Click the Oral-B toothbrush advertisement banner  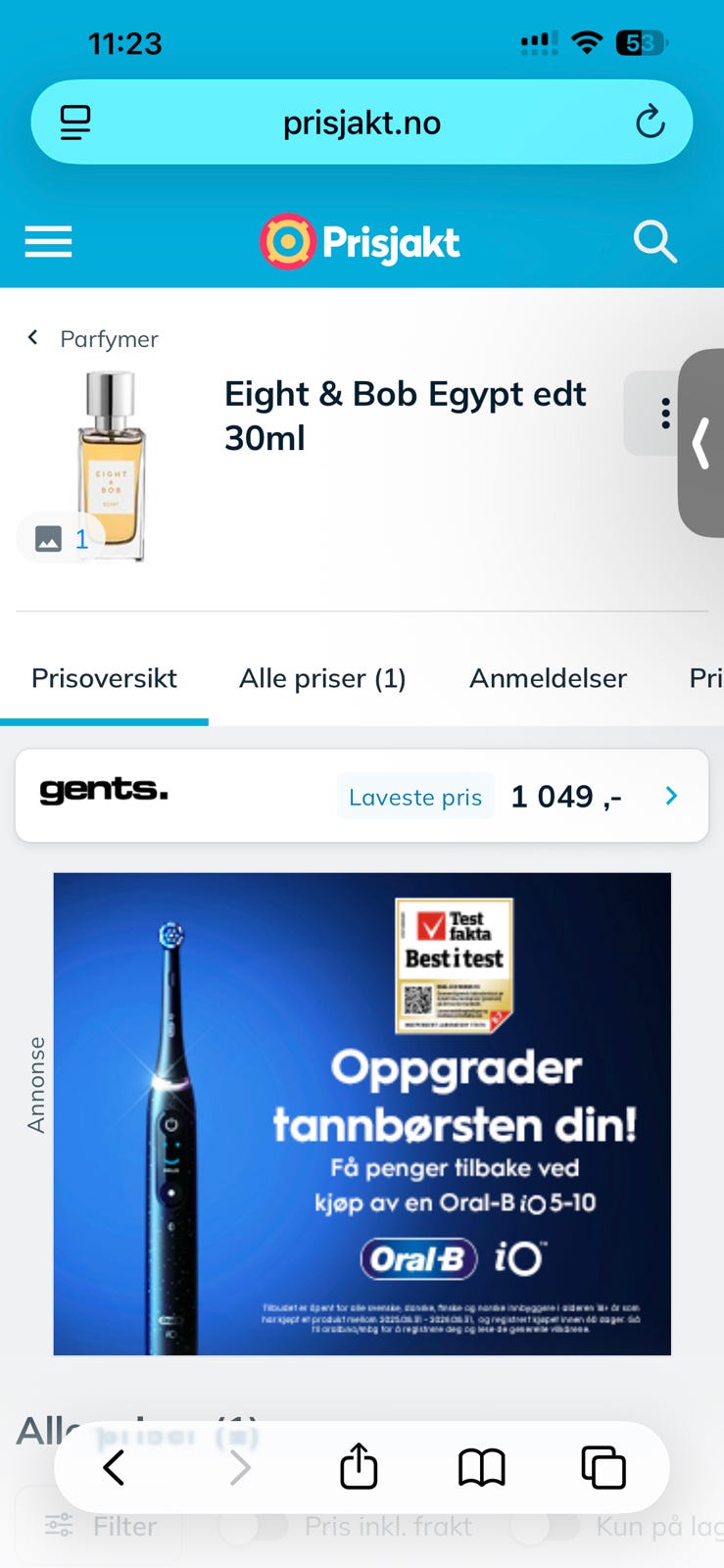pos(362,1112)
